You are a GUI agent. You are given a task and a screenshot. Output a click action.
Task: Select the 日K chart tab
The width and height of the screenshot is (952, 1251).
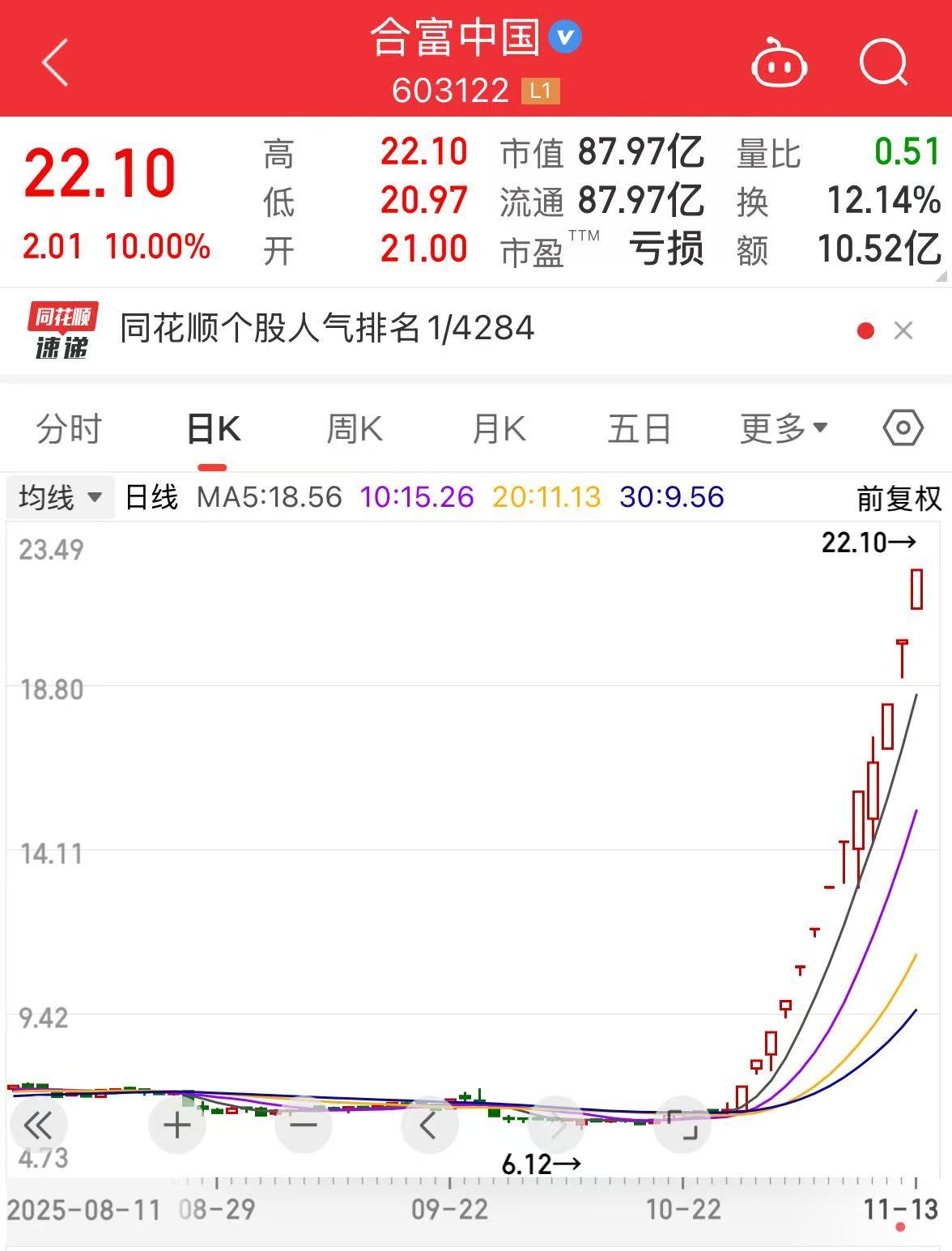tap(213, 429)
